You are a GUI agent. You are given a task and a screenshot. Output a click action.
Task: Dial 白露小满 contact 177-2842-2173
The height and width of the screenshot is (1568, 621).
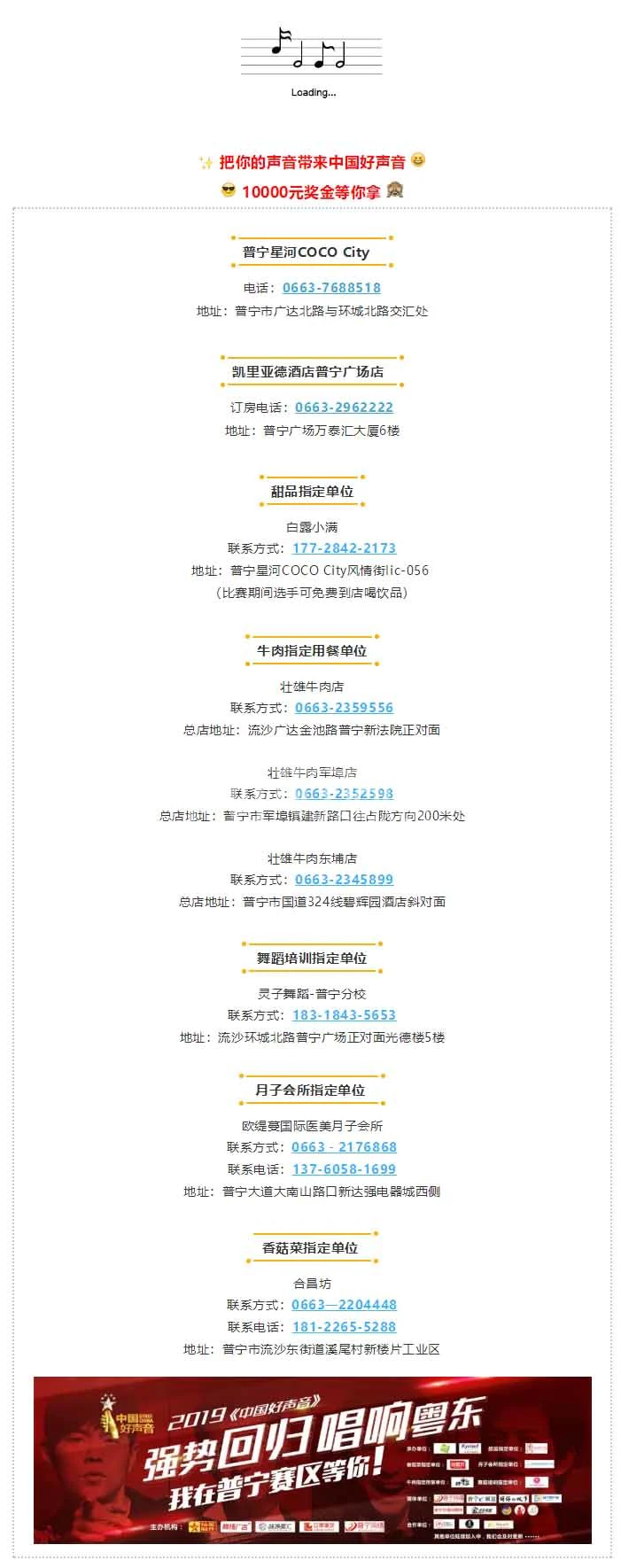click(x=344, y=548)
